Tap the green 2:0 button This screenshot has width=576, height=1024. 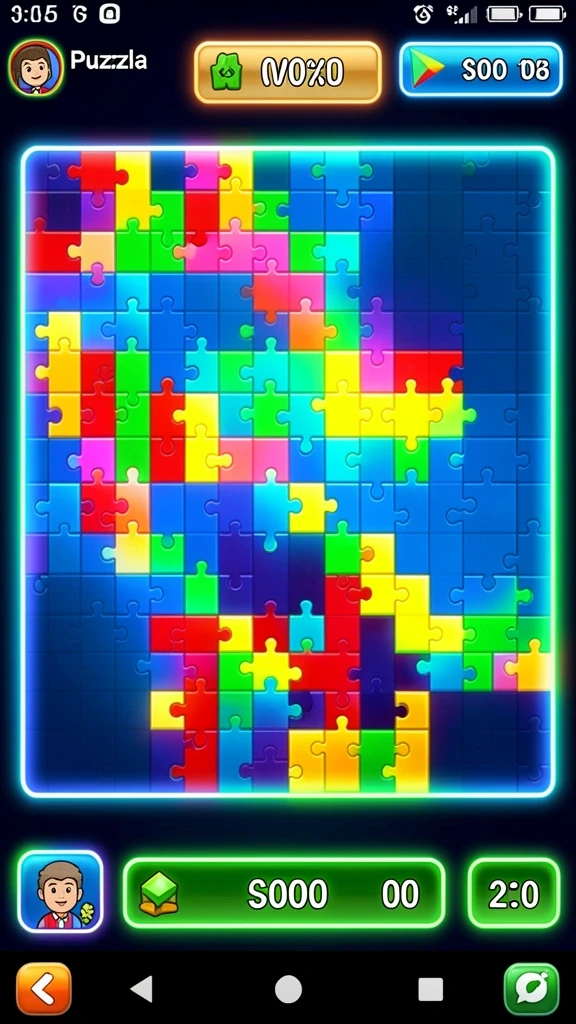pos(514,893)
